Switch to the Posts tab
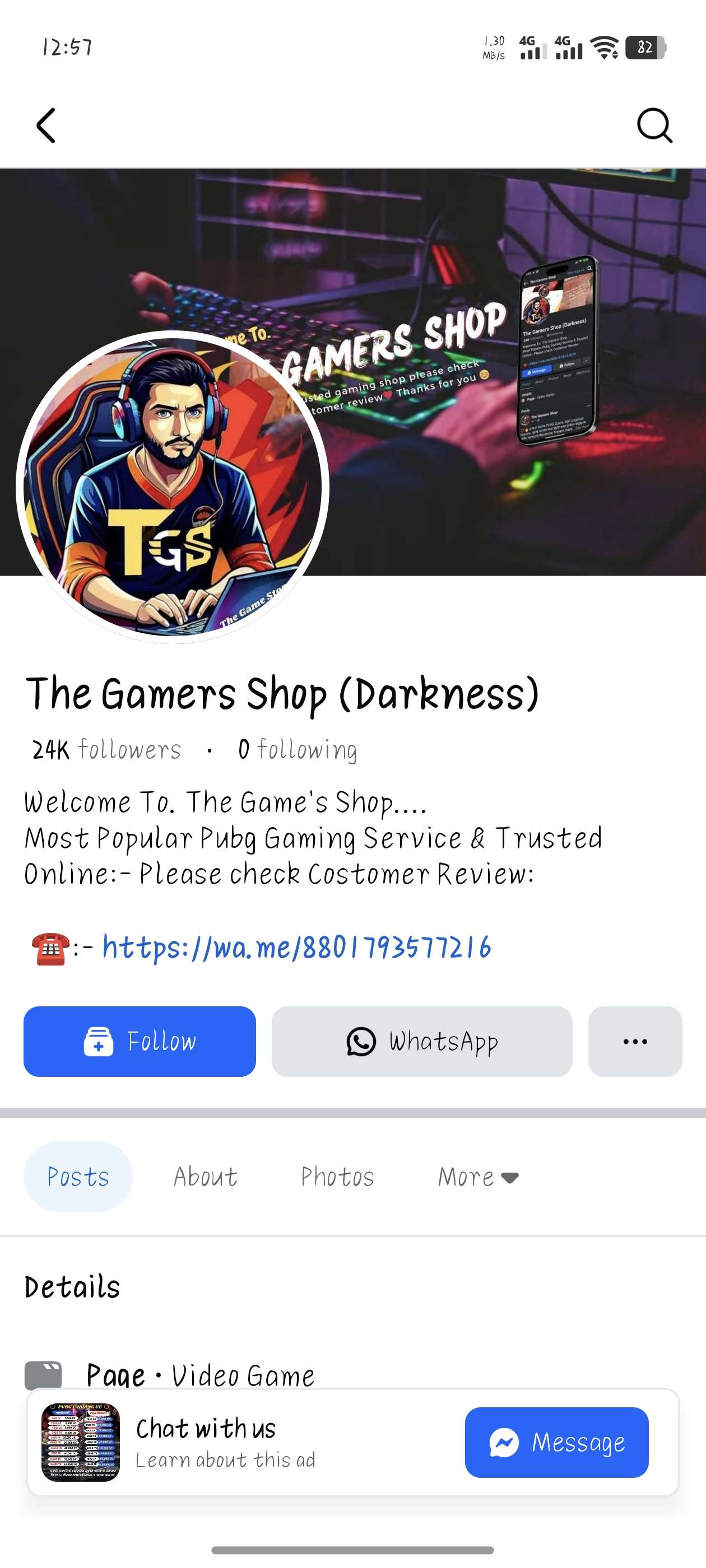The height and width of the screenshot is (1568, 706). point(78,1176)
